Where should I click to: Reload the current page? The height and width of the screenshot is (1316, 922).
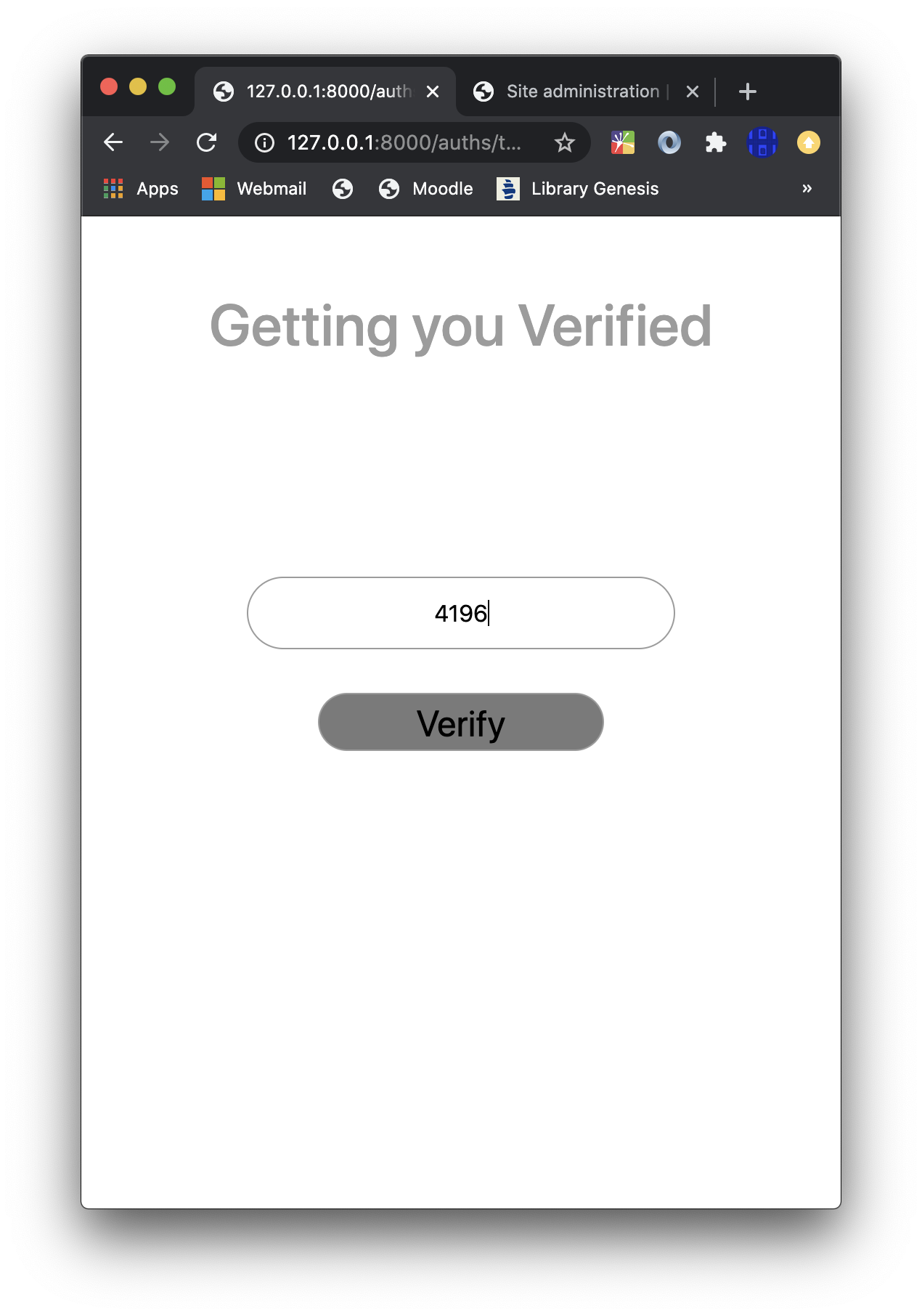207,142
